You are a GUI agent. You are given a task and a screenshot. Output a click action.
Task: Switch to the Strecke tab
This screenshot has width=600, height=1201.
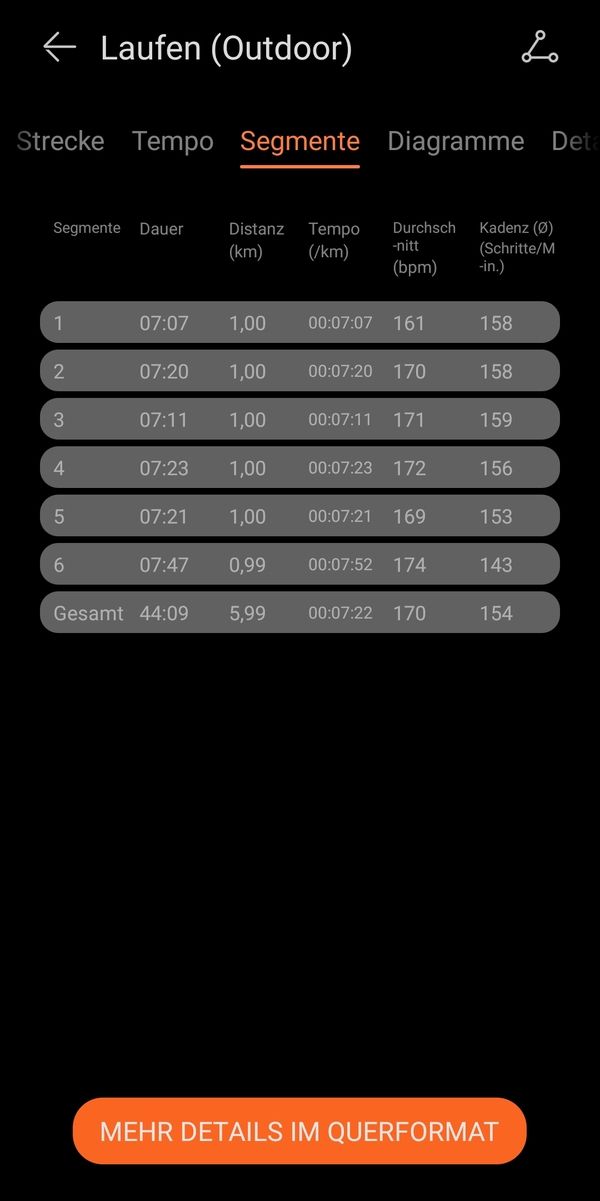(x=60, y=141)
